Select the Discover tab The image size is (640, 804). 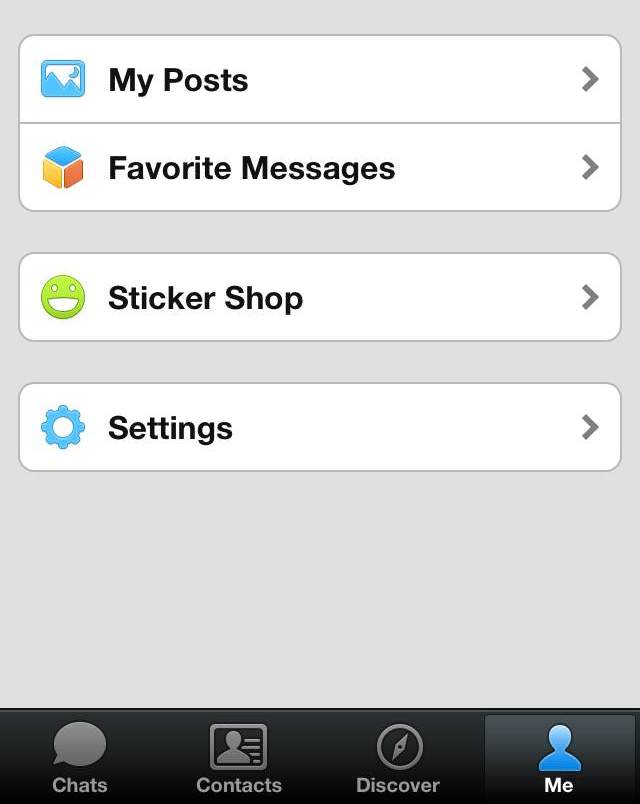pos(398,758)
